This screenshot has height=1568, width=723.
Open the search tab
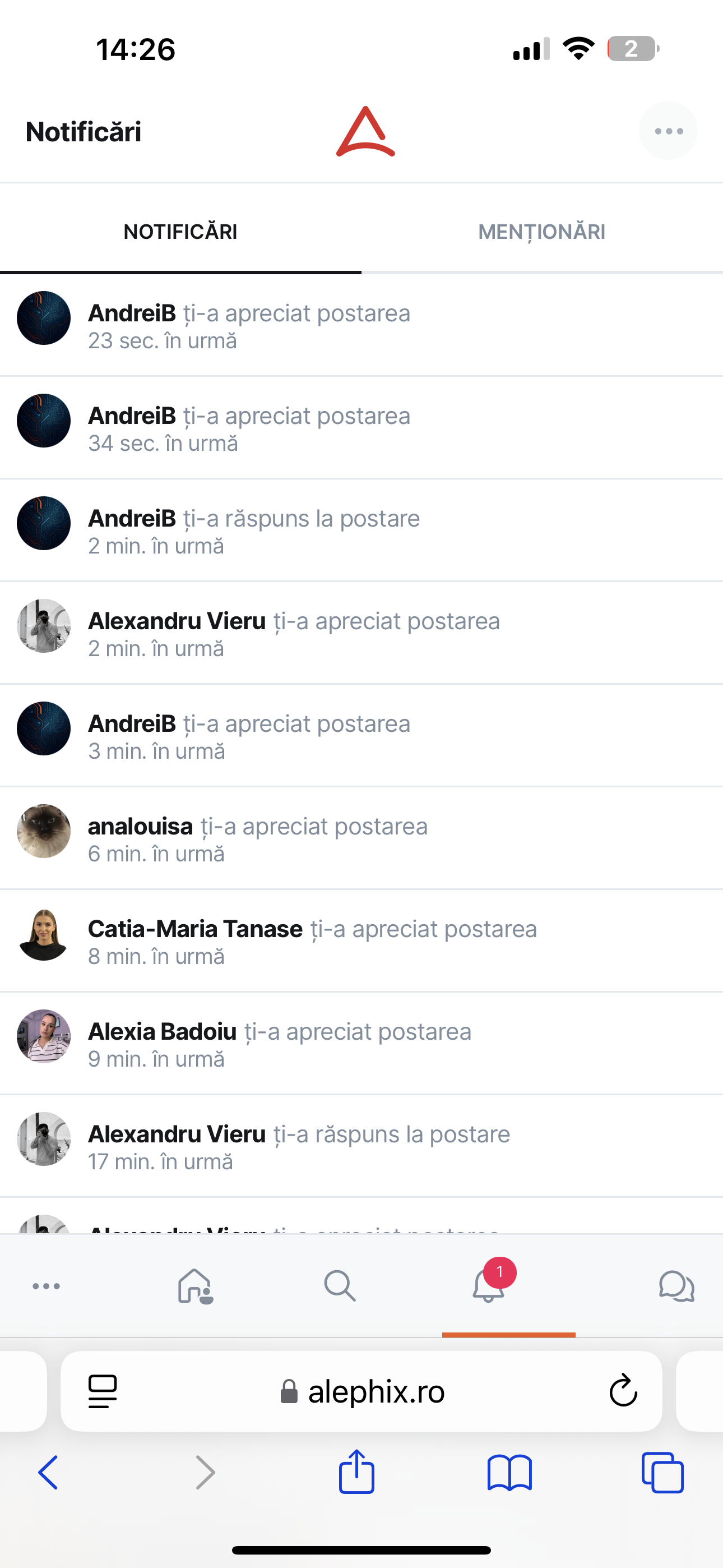click(340, 1285)
